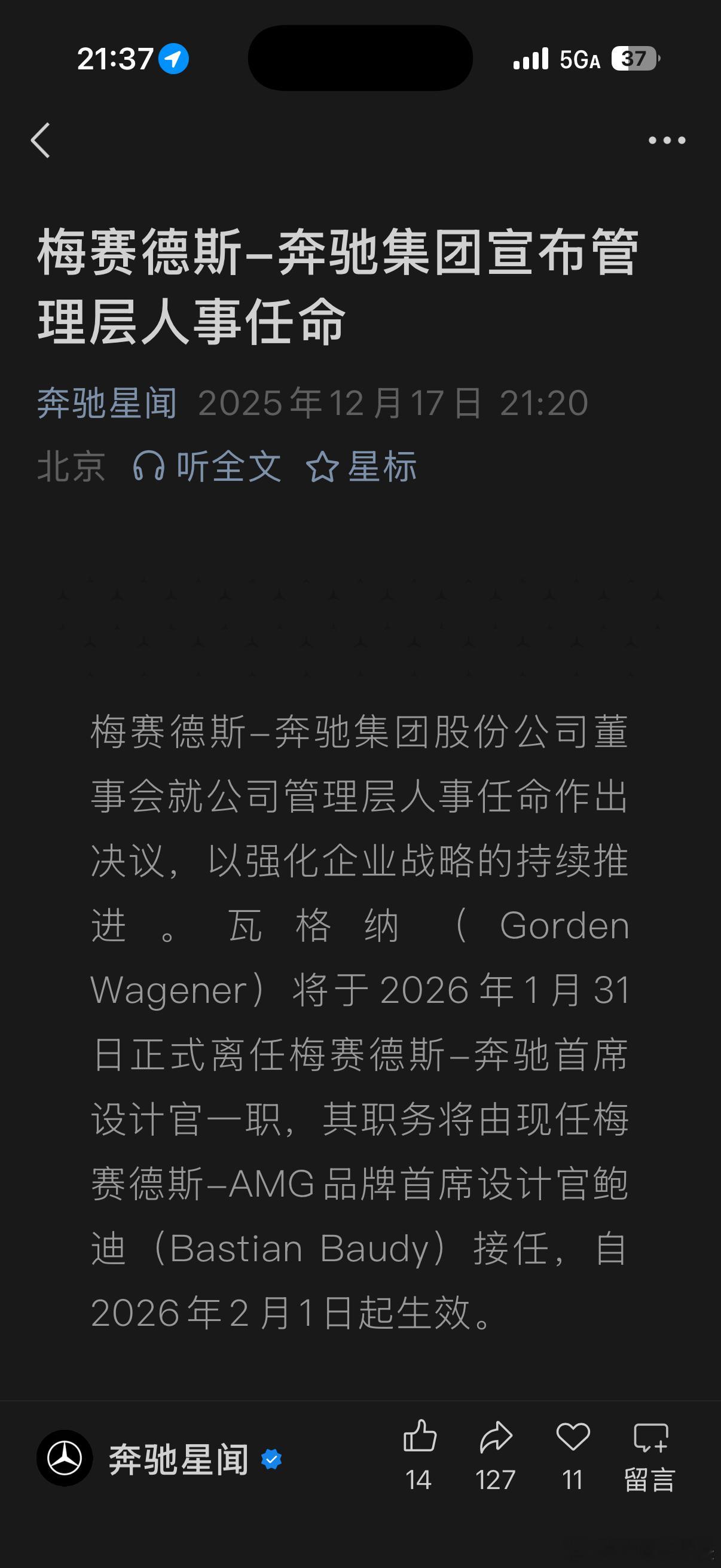This screenshot has width=721, height=1568.
Task: Tap the back chevron to exit article
Action: coord(40,140)
